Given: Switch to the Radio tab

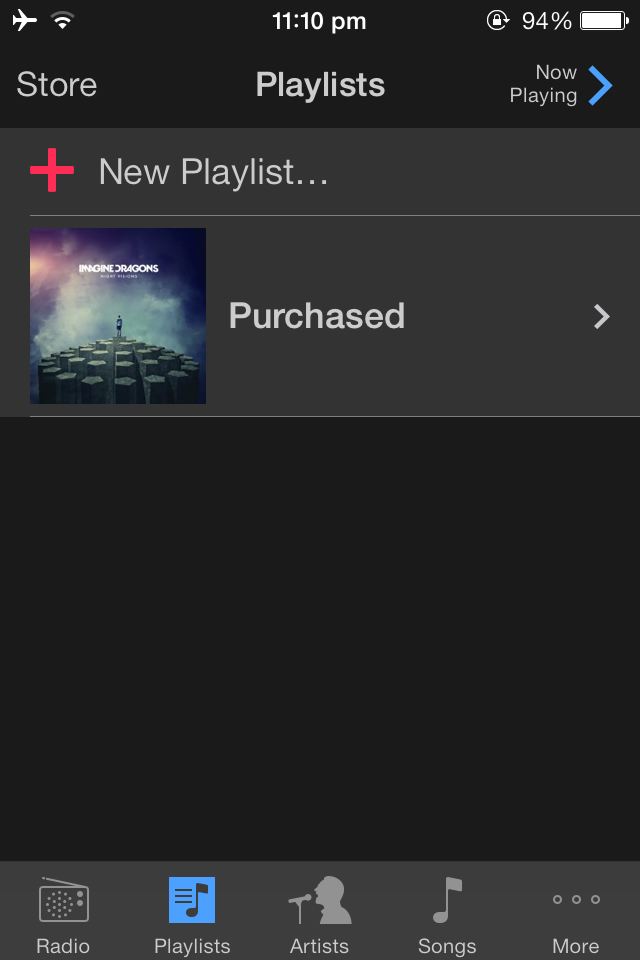Looking at the screenshot, I should click(63, 914).
